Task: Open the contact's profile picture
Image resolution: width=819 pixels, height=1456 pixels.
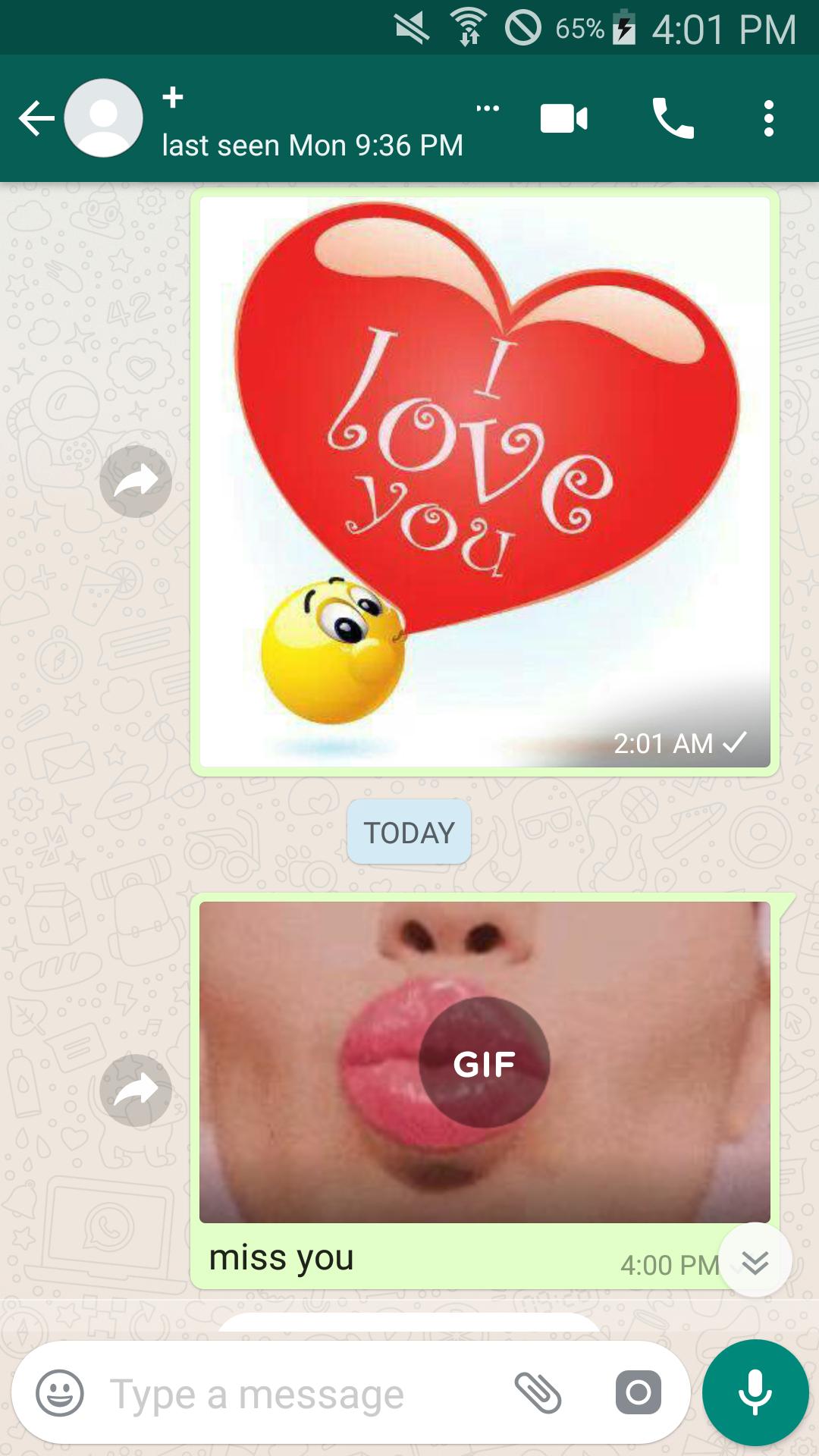Action: tap(104, 118)
